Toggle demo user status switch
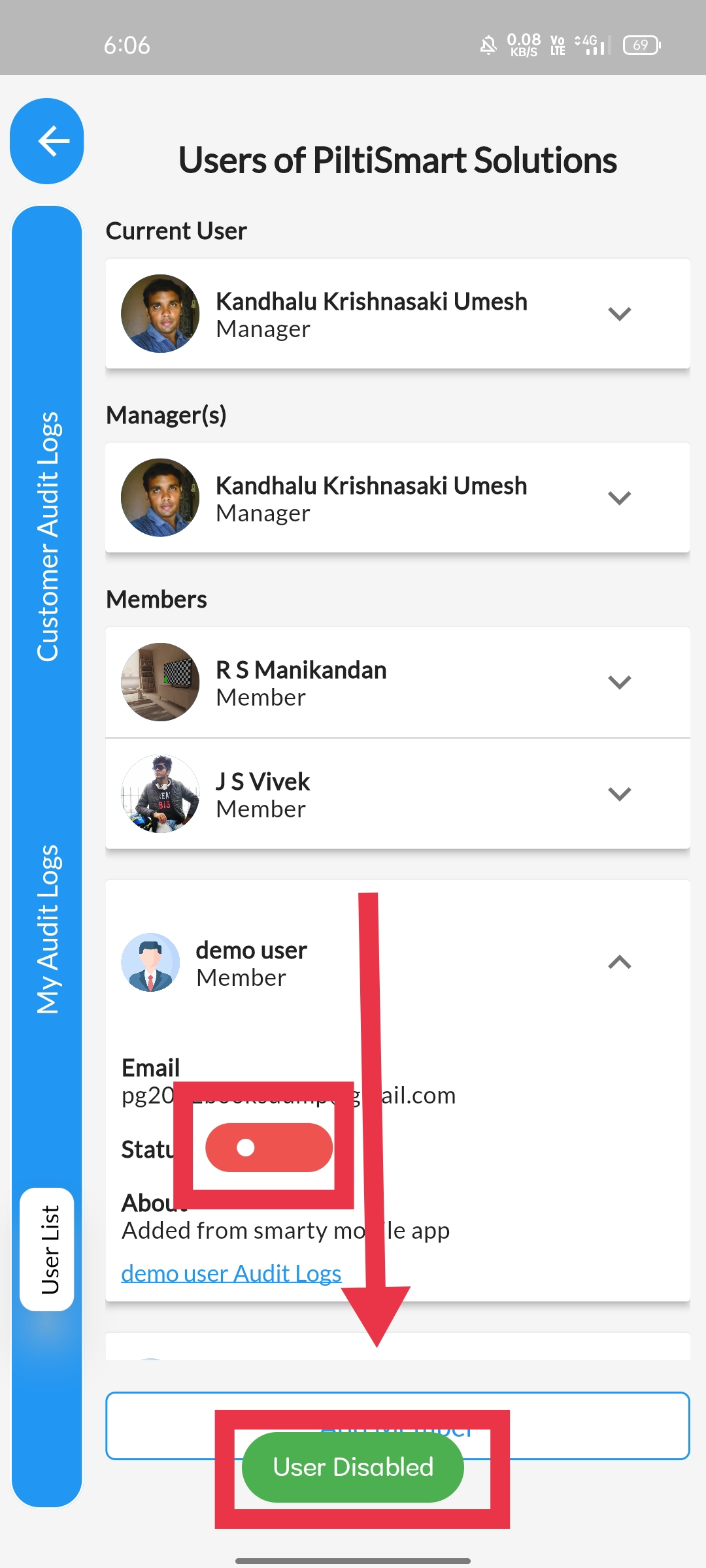706x1568 pixels. click(x=269, y=1147)
